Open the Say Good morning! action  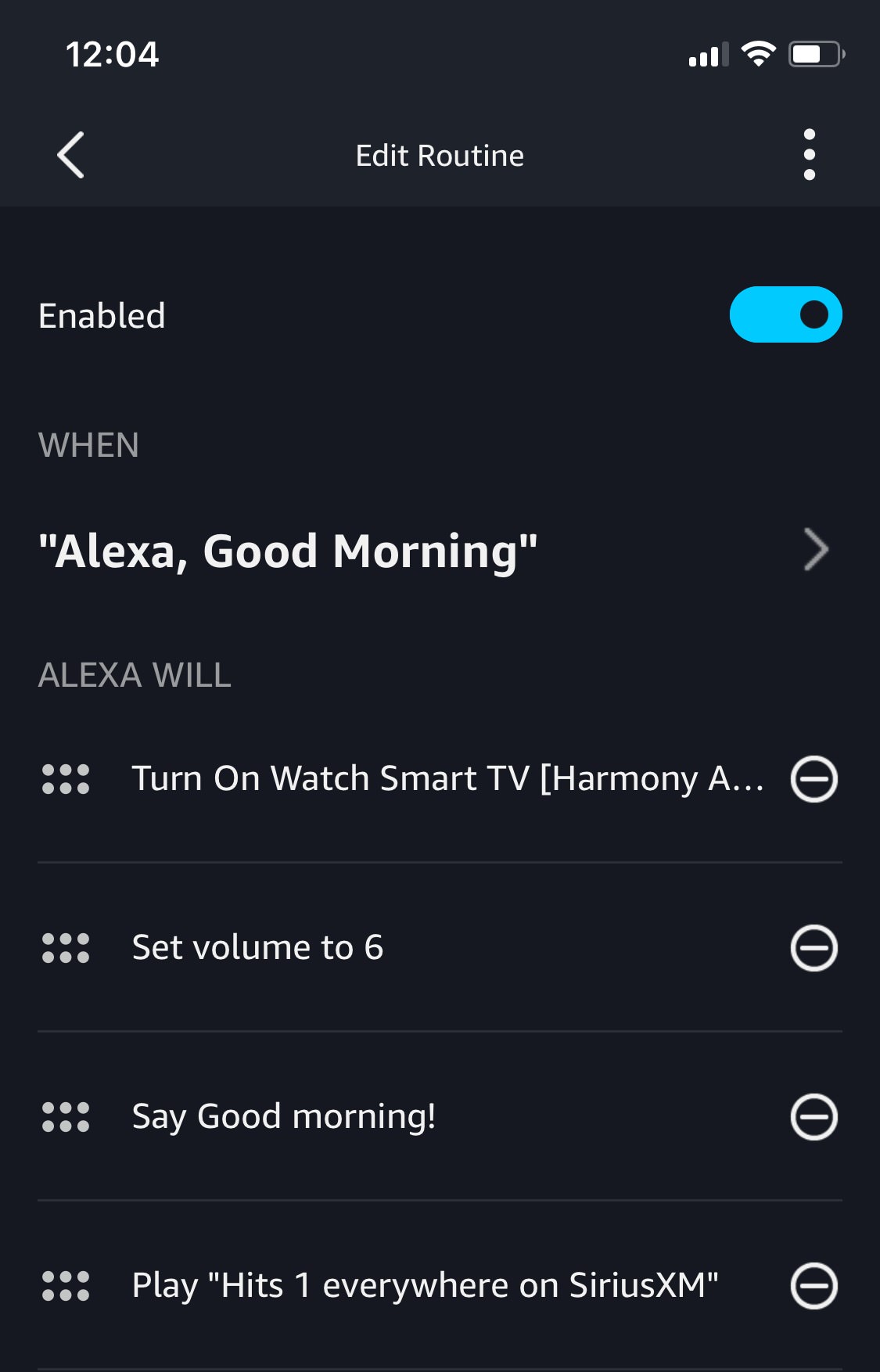[283, 1117]
